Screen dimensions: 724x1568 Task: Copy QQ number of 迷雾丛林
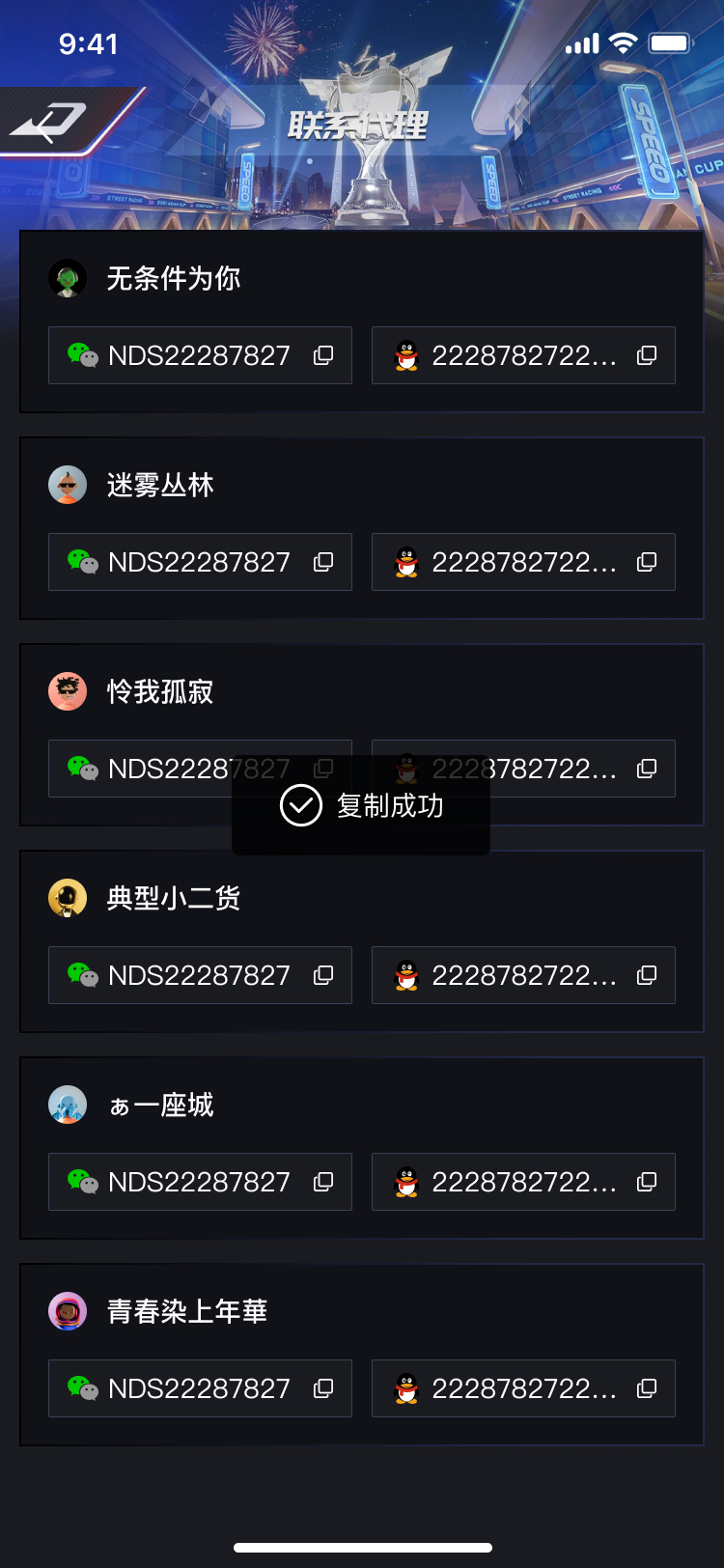[647, 562]
